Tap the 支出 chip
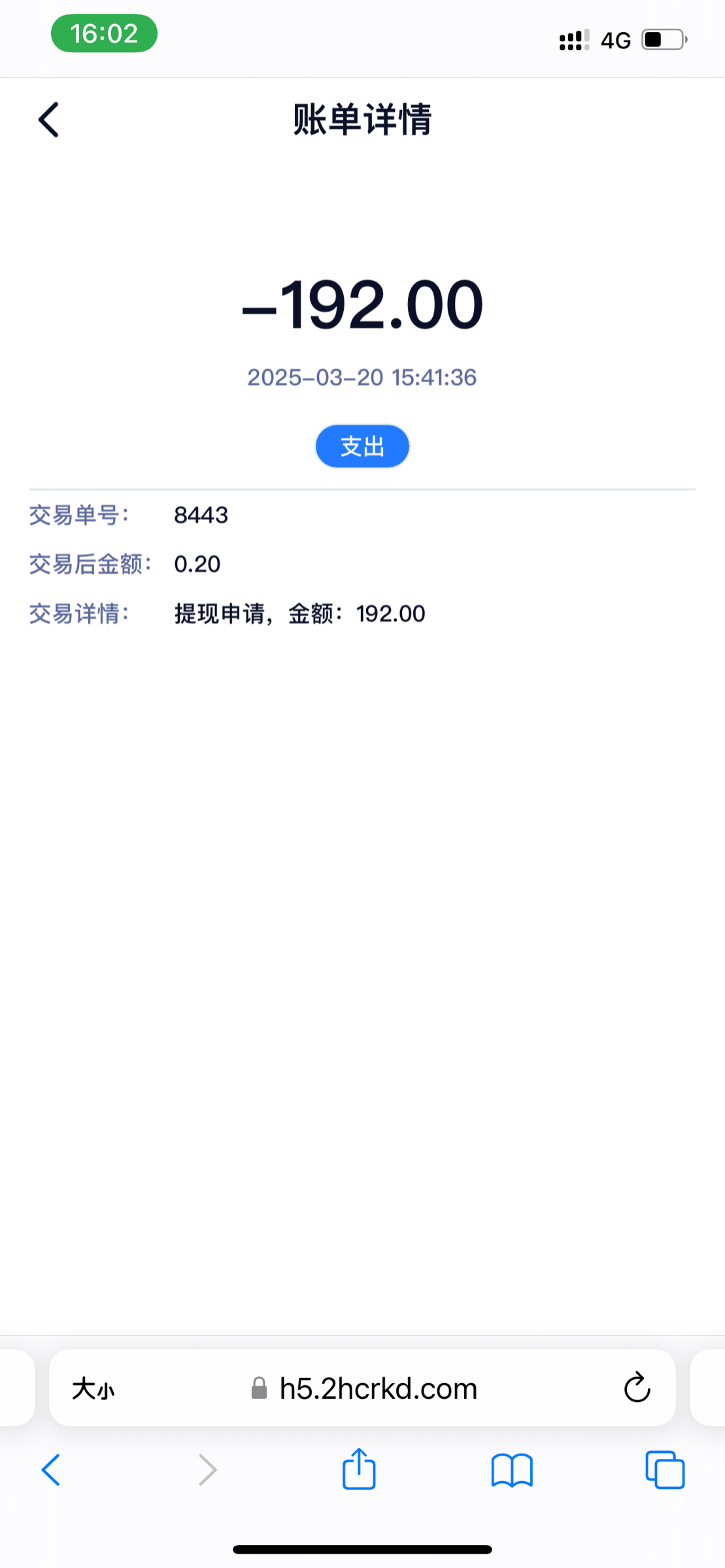This screenshot has height=1568, width=725. pyautogui.click(x=362, y=446)
